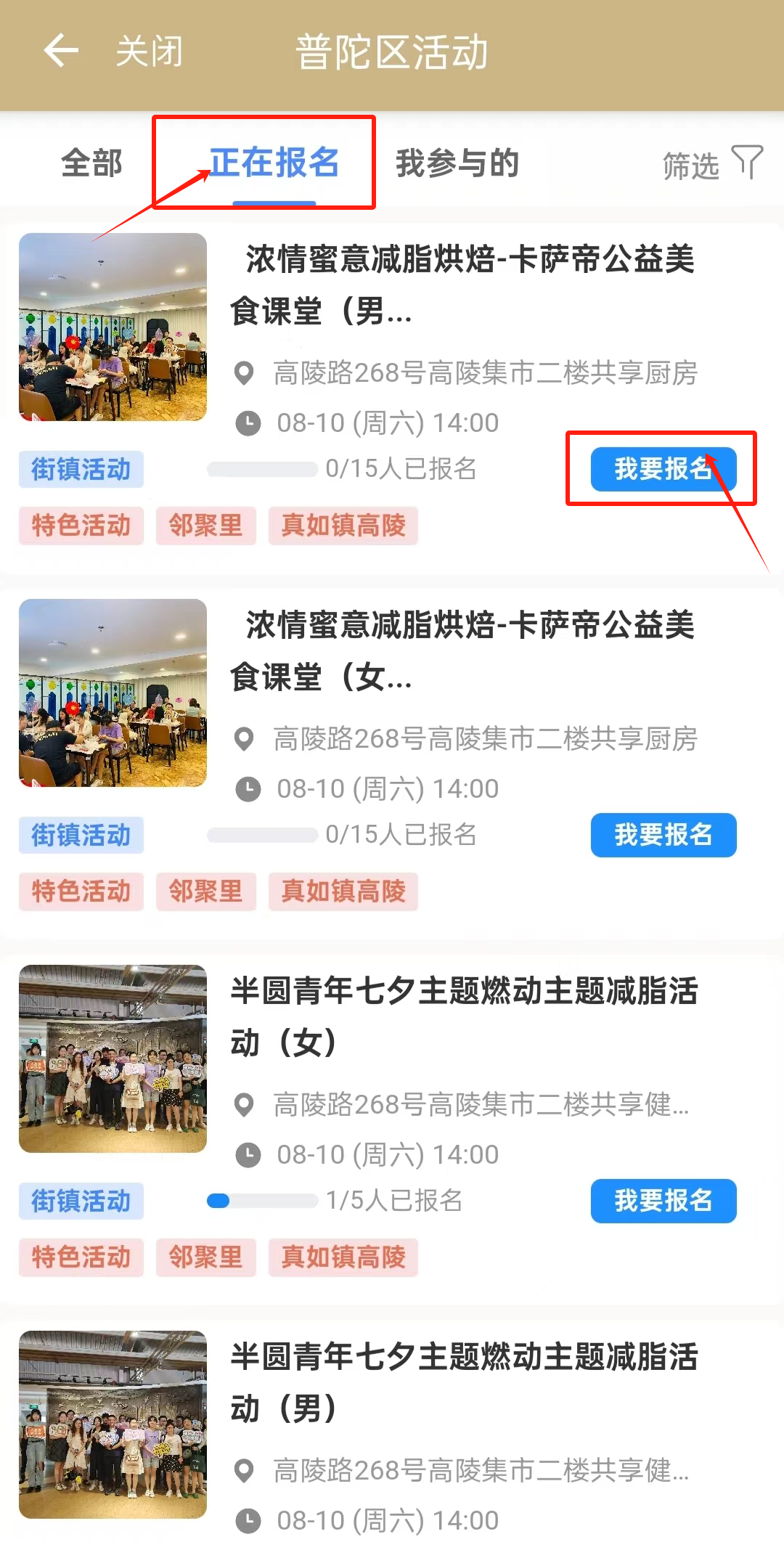Open 半圆青年七夕主题燃动主题减脂活动 (女) card
The image size is (784, 1542).
pyautogui.click(x=465, y=1016)
